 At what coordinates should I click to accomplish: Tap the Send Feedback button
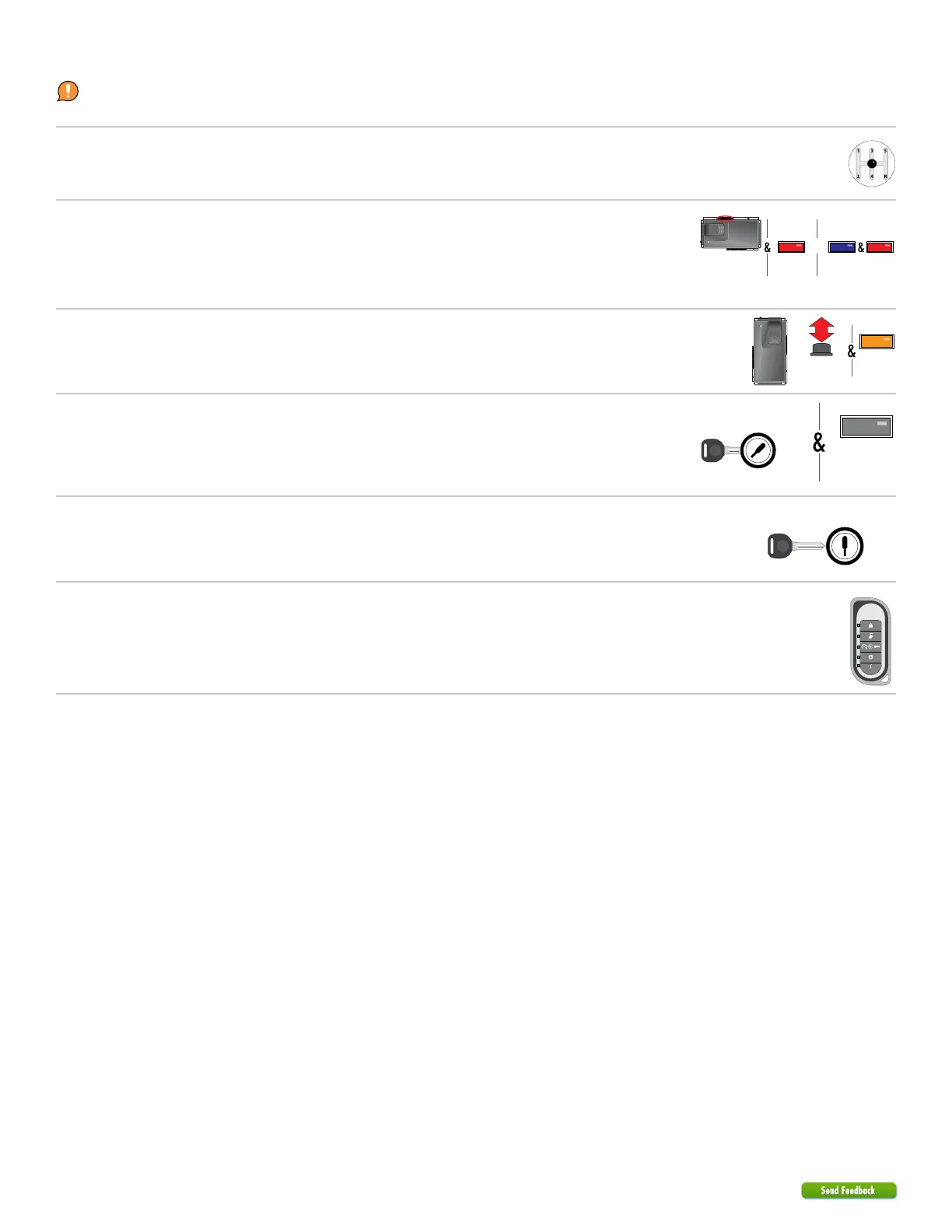coord(849,1190)
